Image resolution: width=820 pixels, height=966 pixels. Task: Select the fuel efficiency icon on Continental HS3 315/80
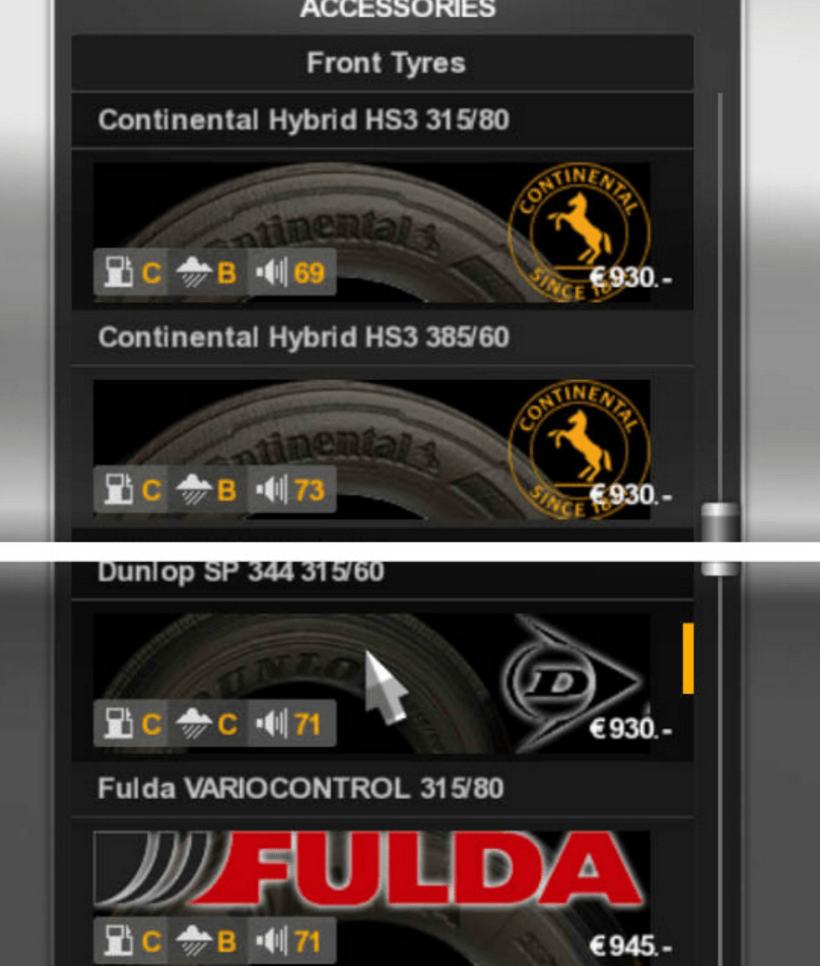pyautogui.click(x=120, y=272)
